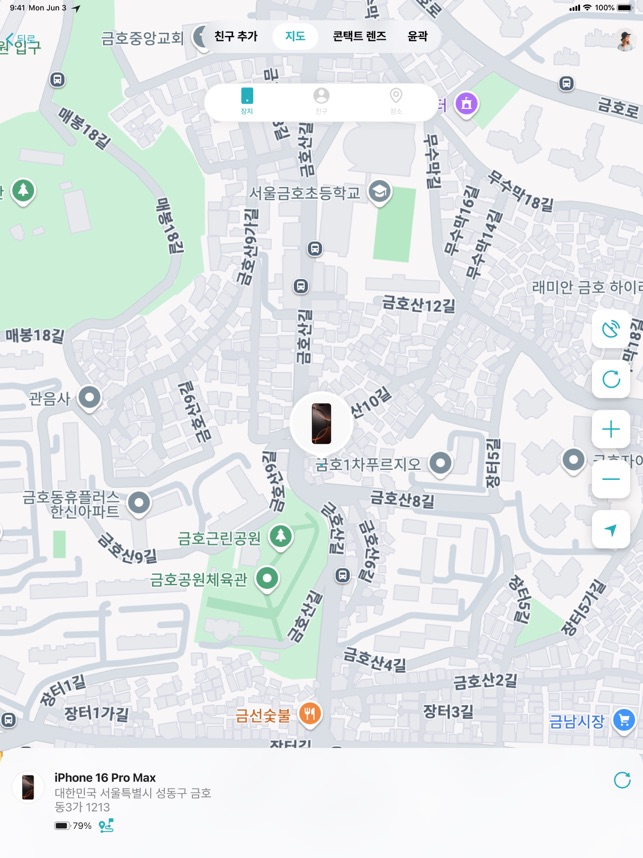The height and width of the screenshot is (858, 643).
Task: Refresh iPhone 16 Pro Max location
Action: click(x=621, y=780)
